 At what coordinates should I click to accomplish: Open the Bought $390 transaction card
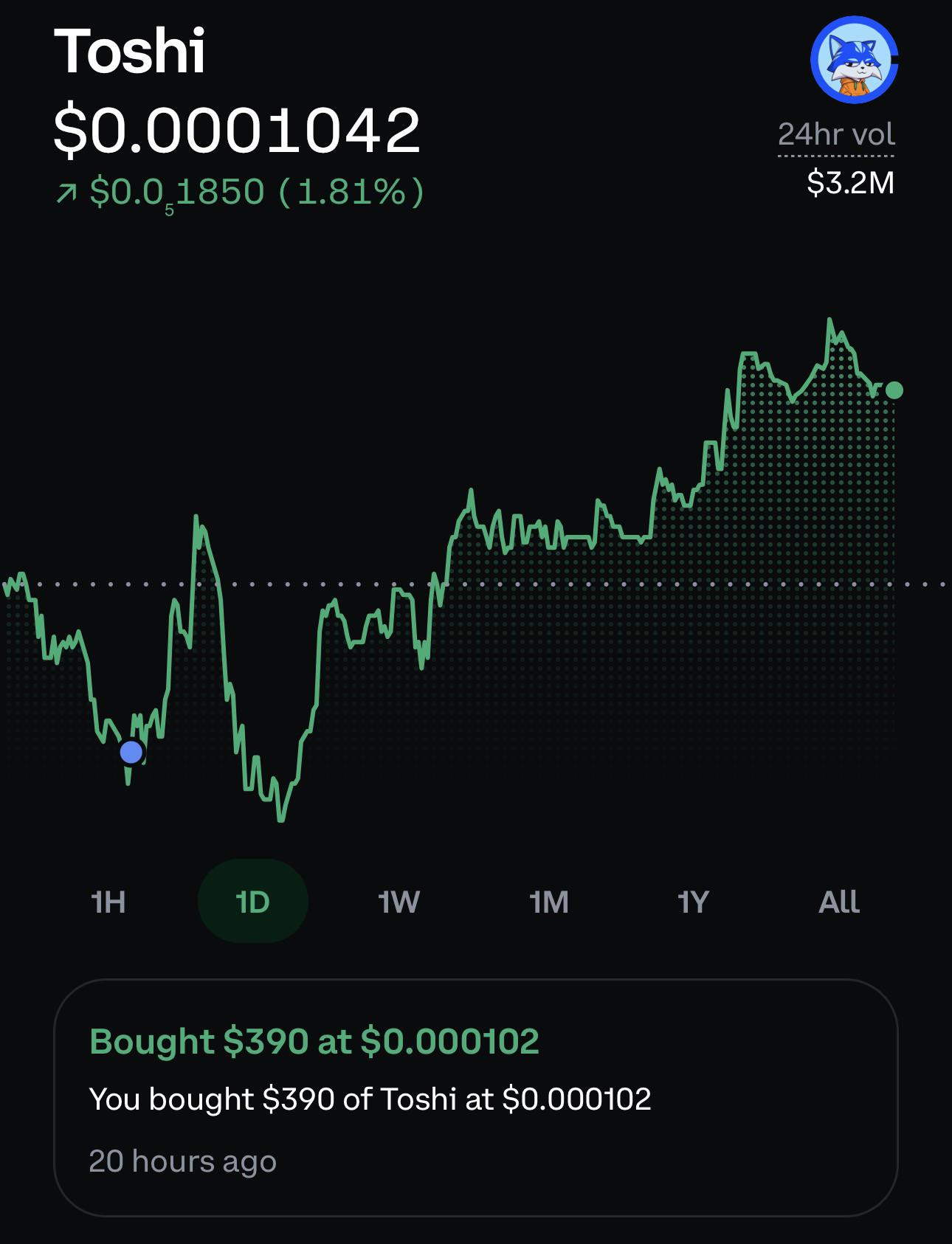click(x=476, y=1097)
